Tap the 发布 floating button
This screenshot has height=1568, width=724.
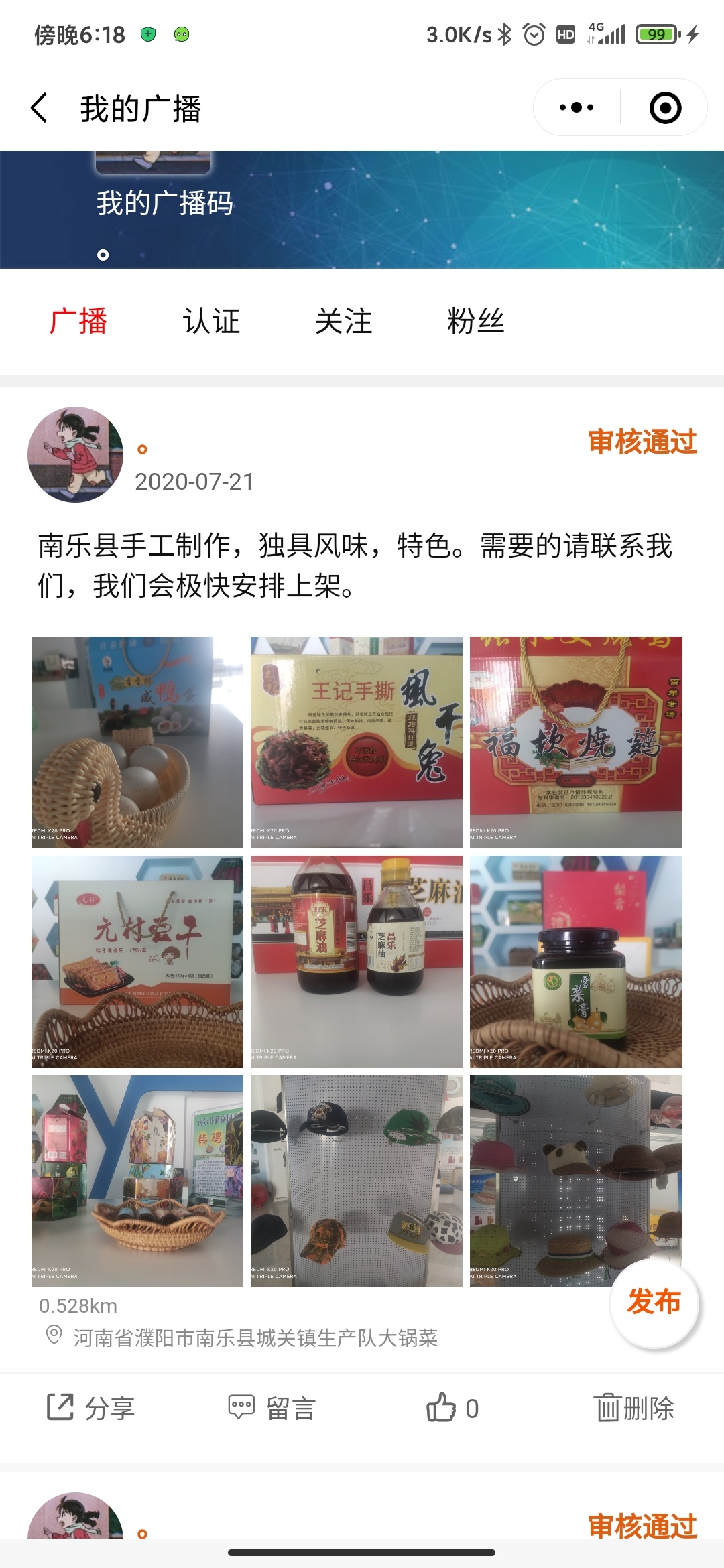click(654, 1302)
